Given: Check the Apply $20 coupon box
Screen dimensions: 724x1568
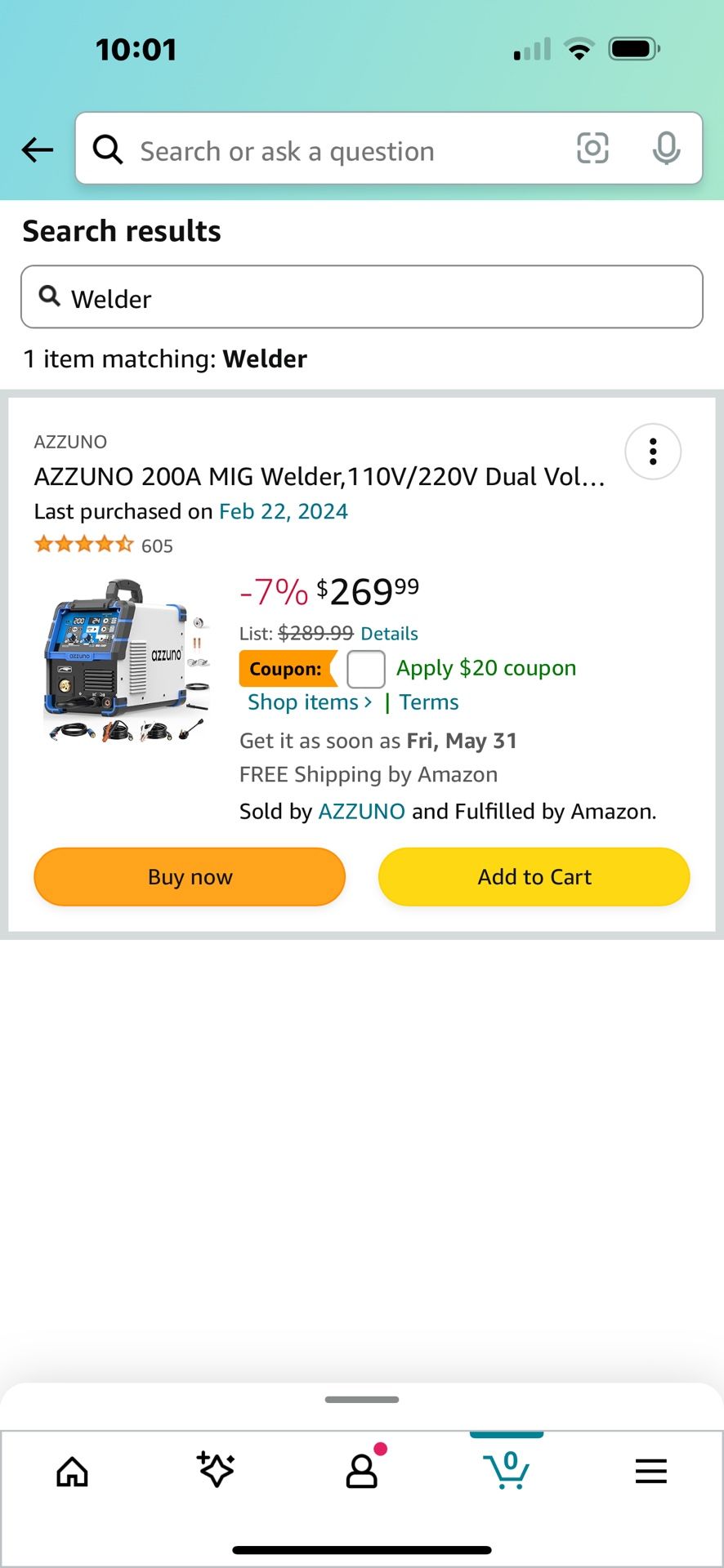Looking at the screenshot, I should click(366, 669).
